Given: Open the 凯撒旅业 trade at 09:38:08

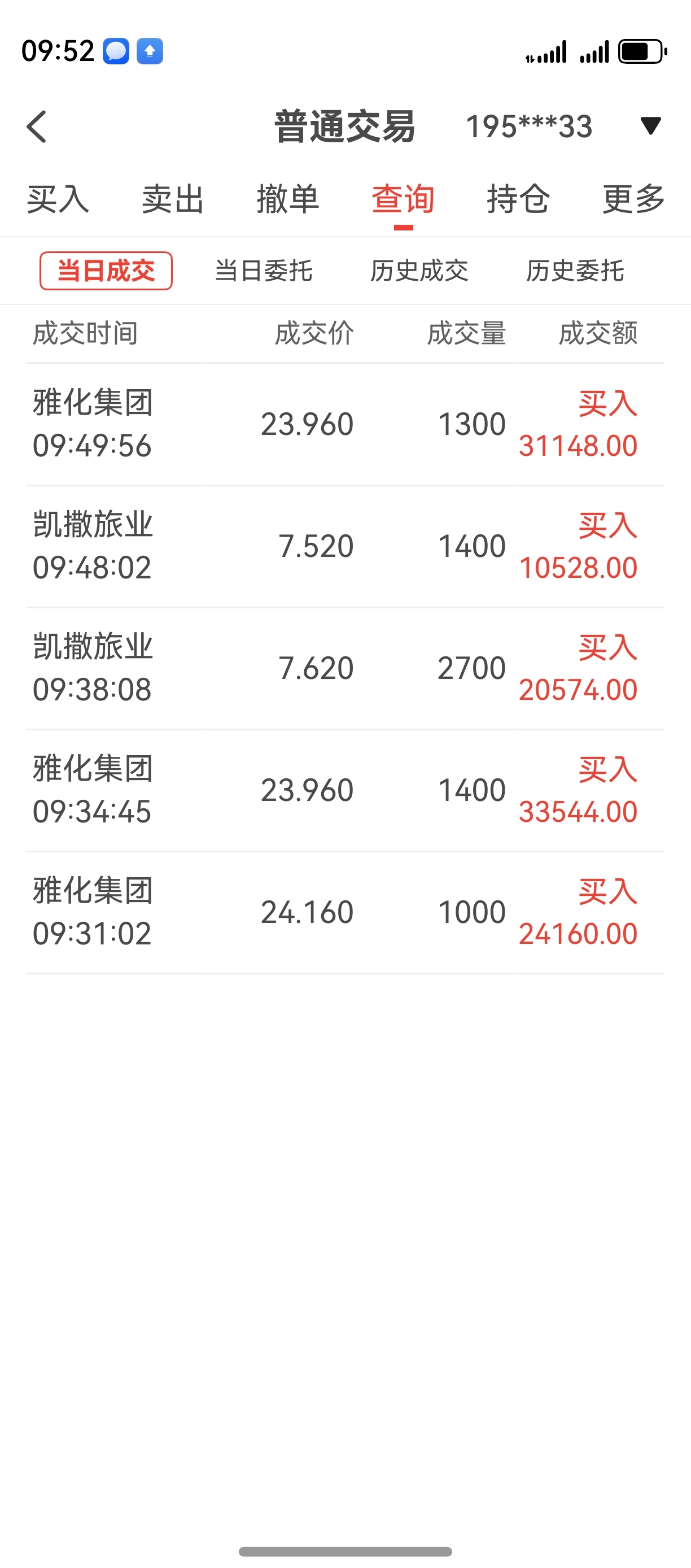Looking at the screenshot, I should coord(345,668).
